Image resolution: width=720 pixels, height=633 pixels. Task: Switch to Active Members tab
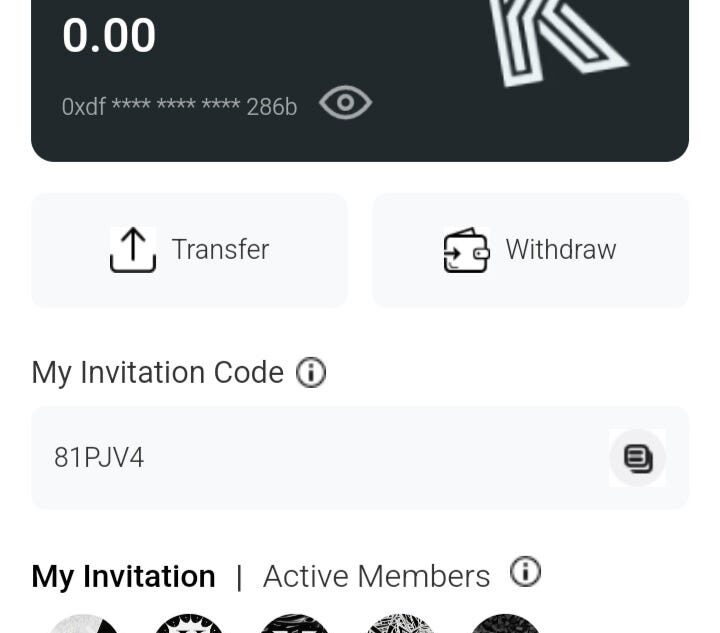click(x=376, y=576)
